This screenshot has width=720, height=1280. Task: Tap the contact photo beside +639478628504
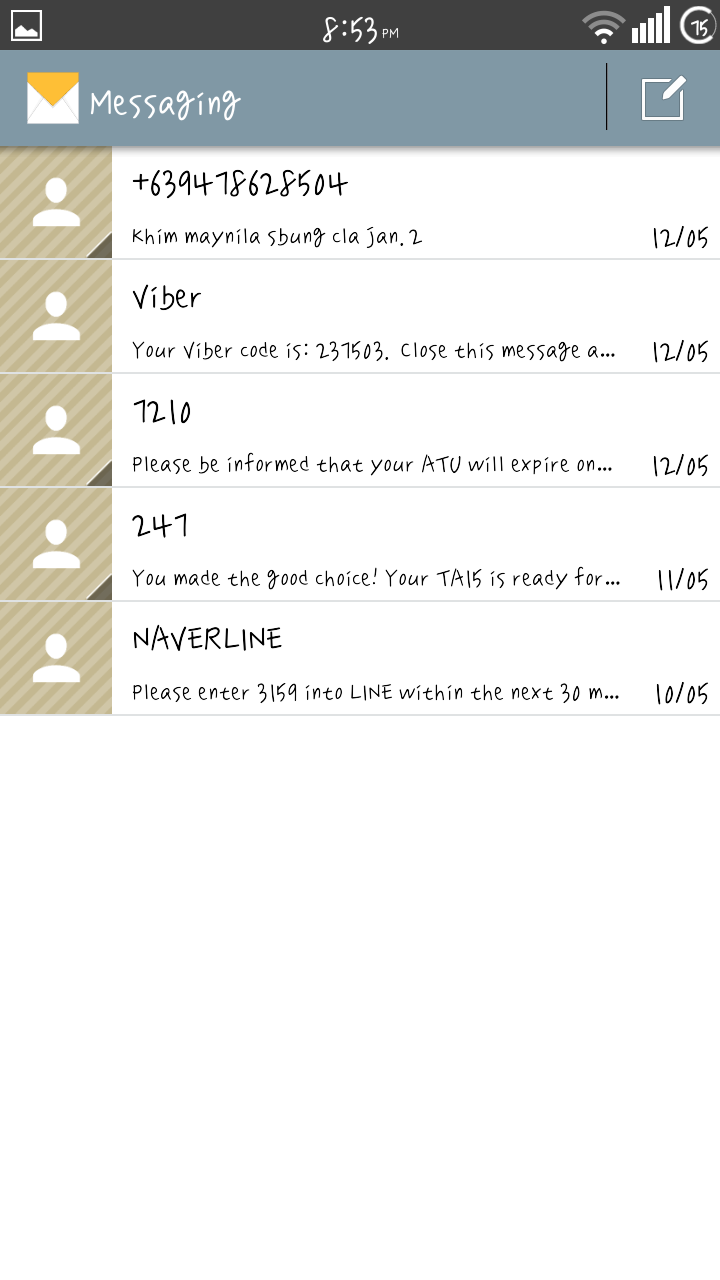coord(56,203)
